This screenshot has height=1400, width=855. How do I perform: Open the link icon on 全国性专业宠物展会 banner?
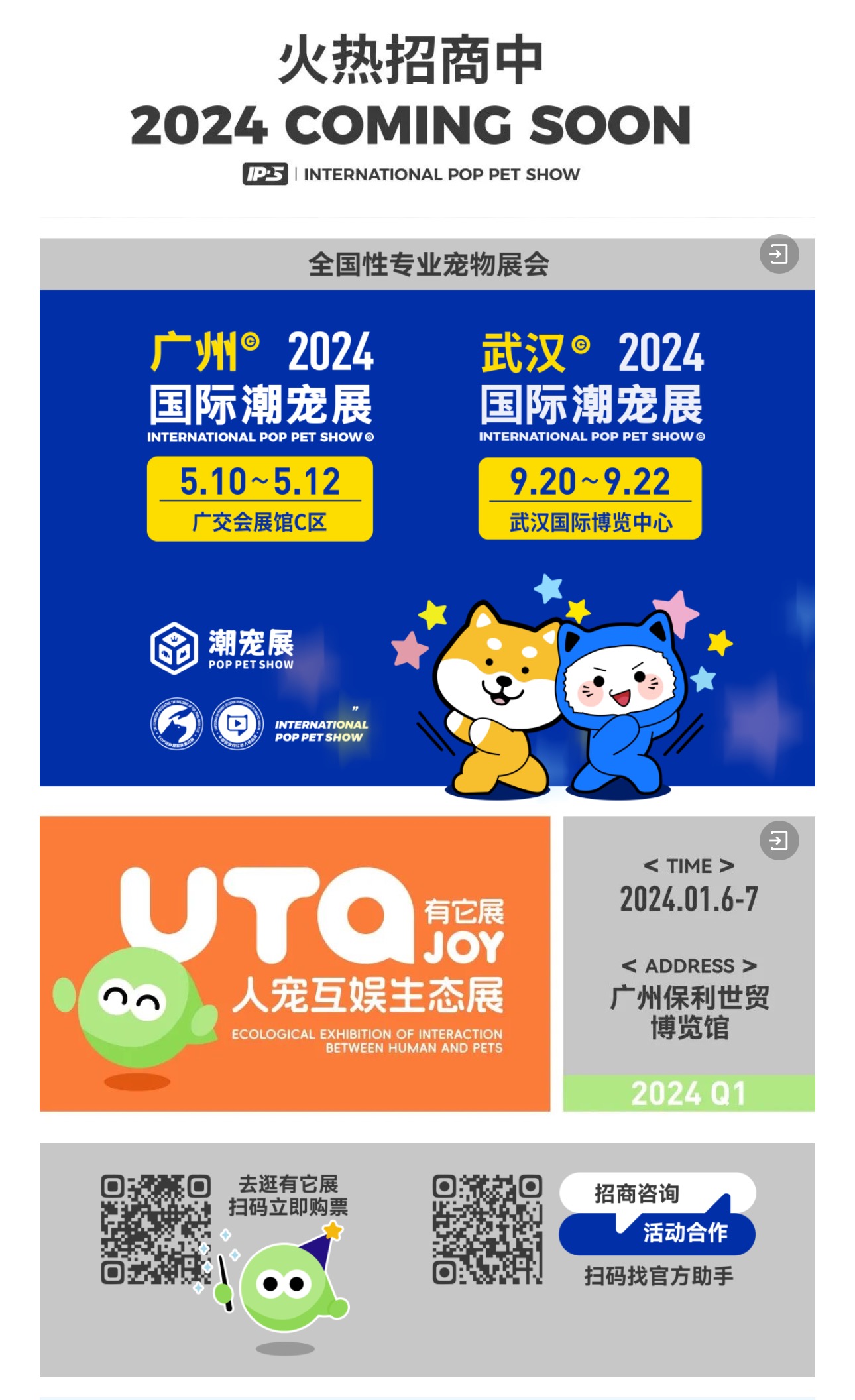tap(779, 254)
